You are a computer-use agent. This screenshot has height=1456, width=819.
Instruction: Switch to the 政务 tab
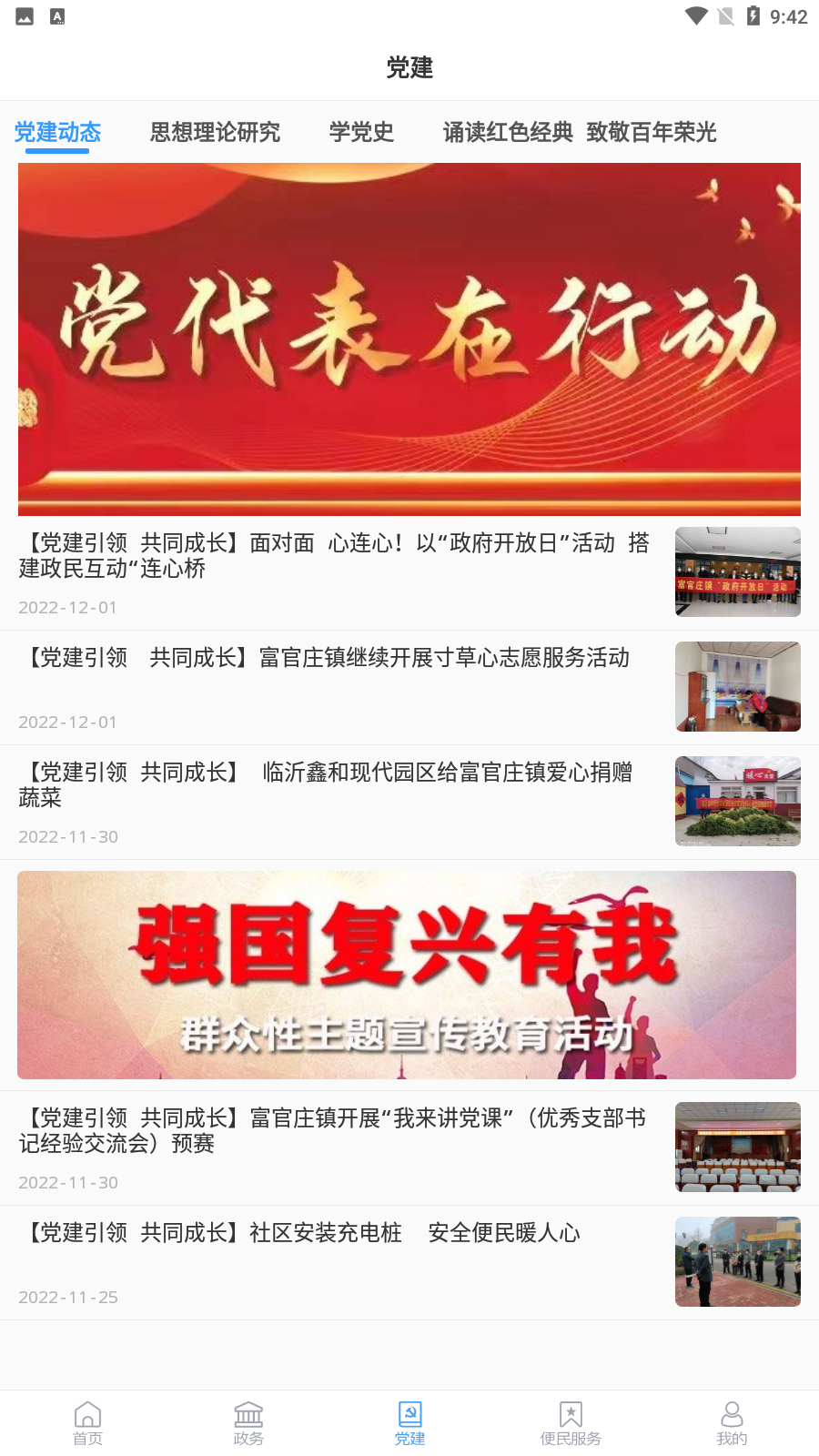248,1423
